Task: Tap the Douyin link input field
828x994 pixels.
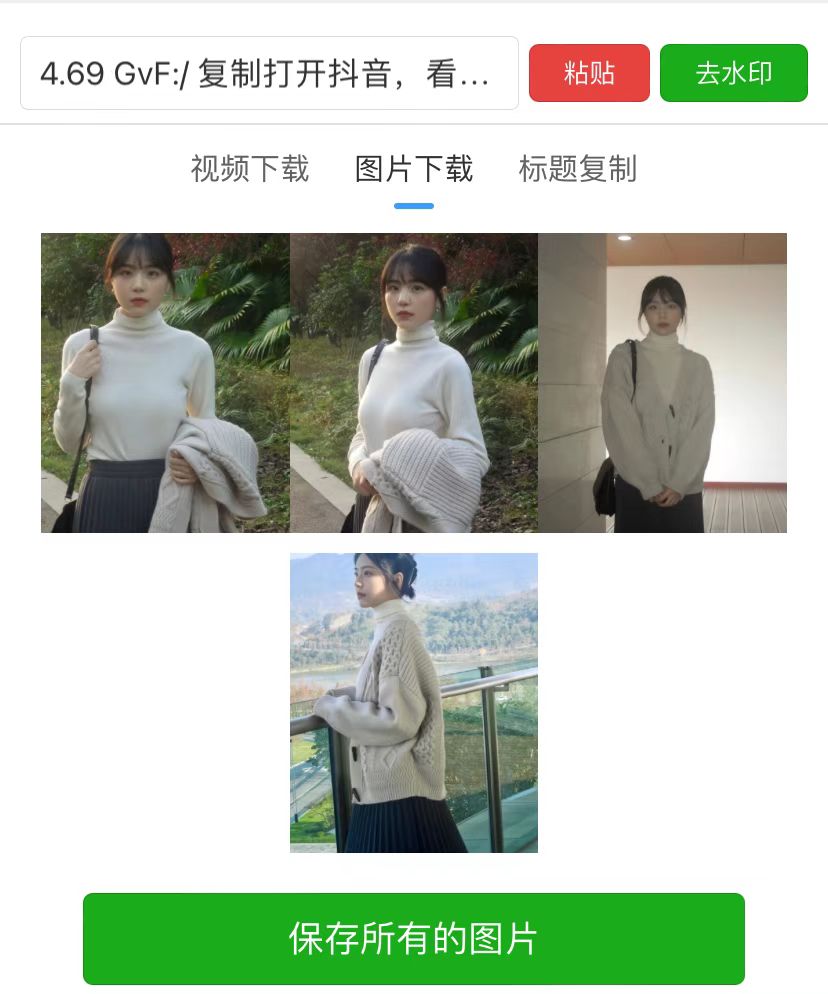Action: tap(269, 73)
